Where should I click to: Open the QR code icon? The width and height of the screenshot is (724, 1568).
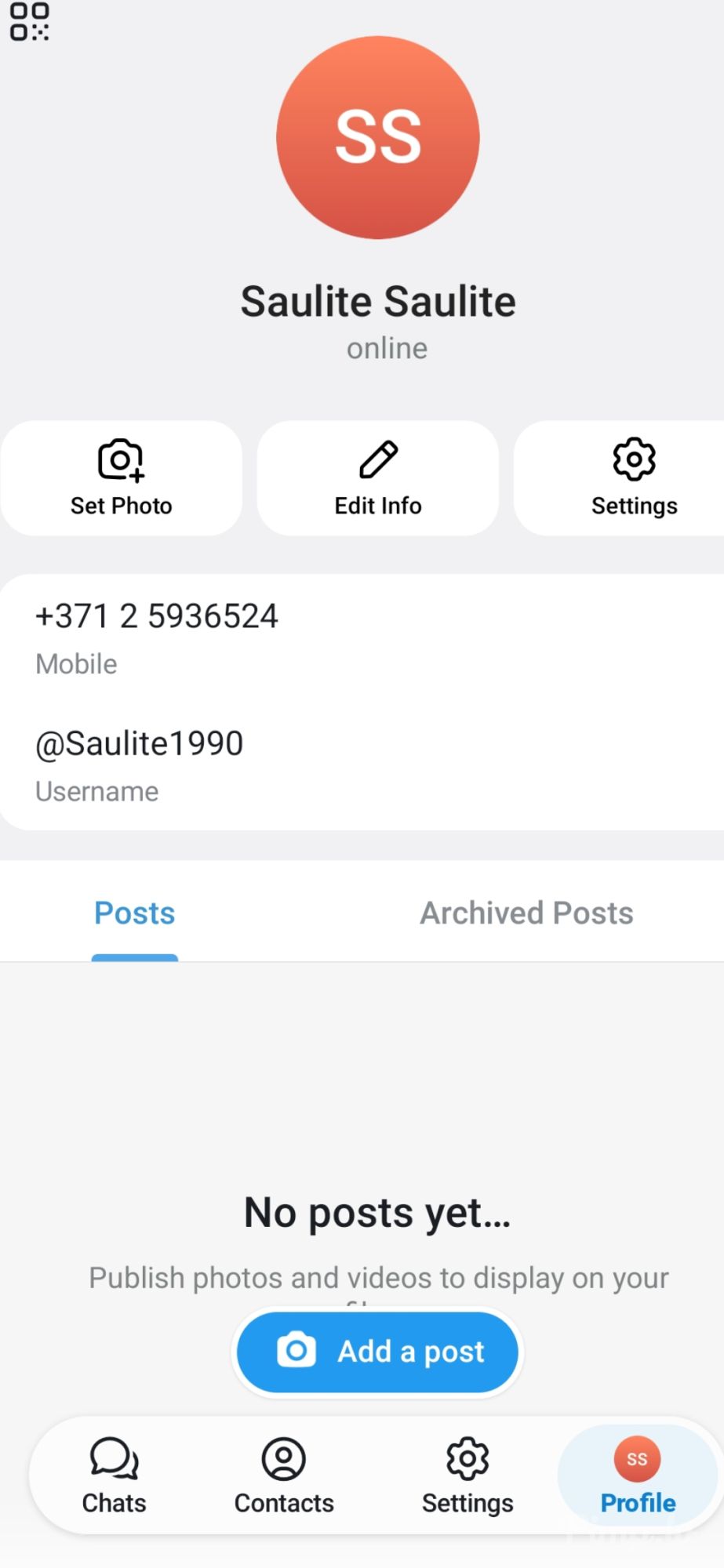30,22
